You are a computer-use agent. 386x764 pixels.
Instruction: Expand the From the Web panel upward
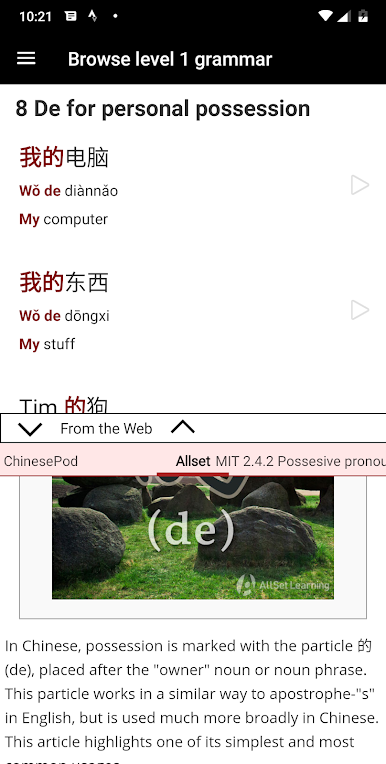(183, 427)
